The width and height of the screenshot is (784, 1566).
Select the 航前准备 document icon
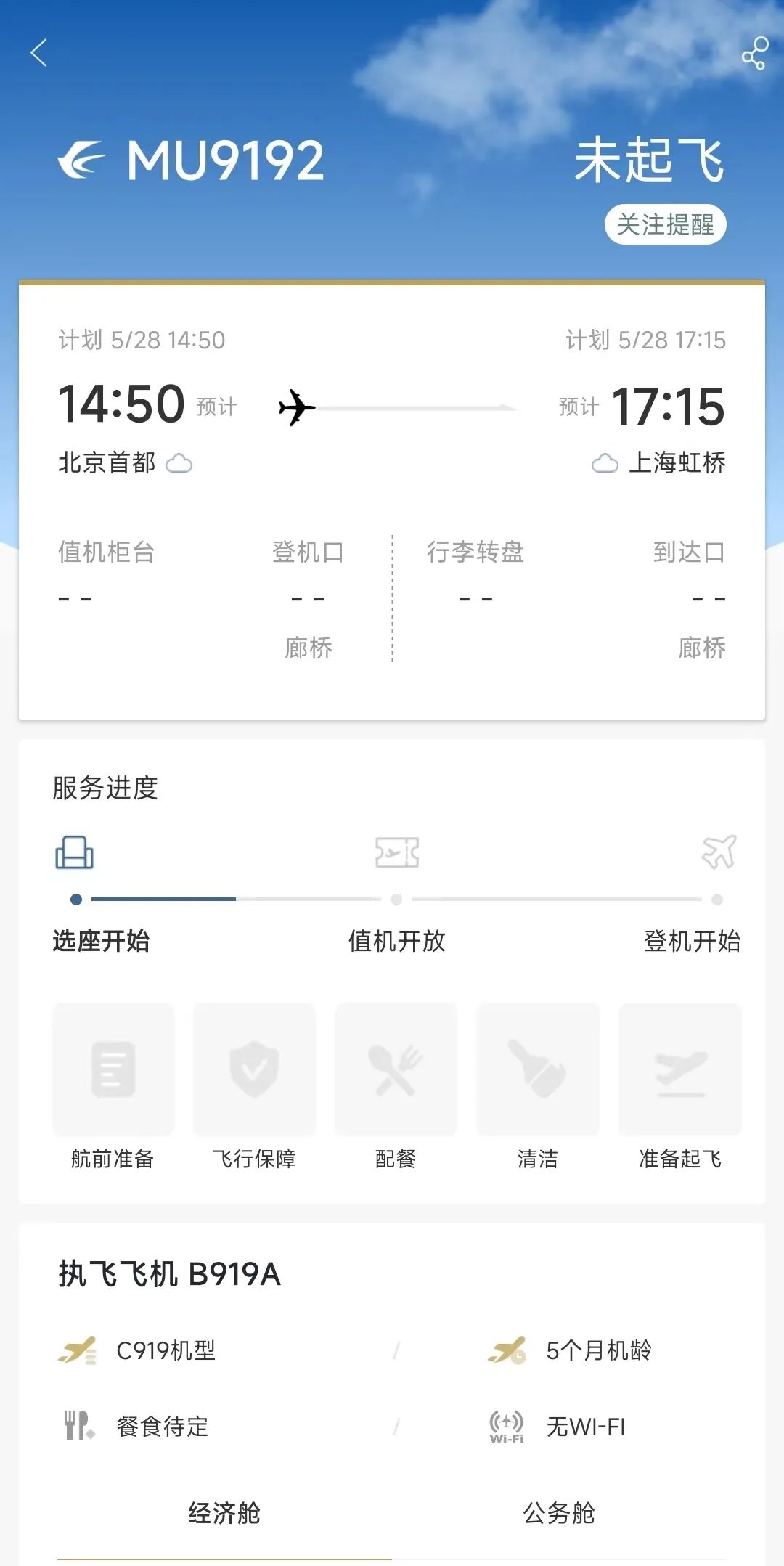click(x=113, y=1067)
